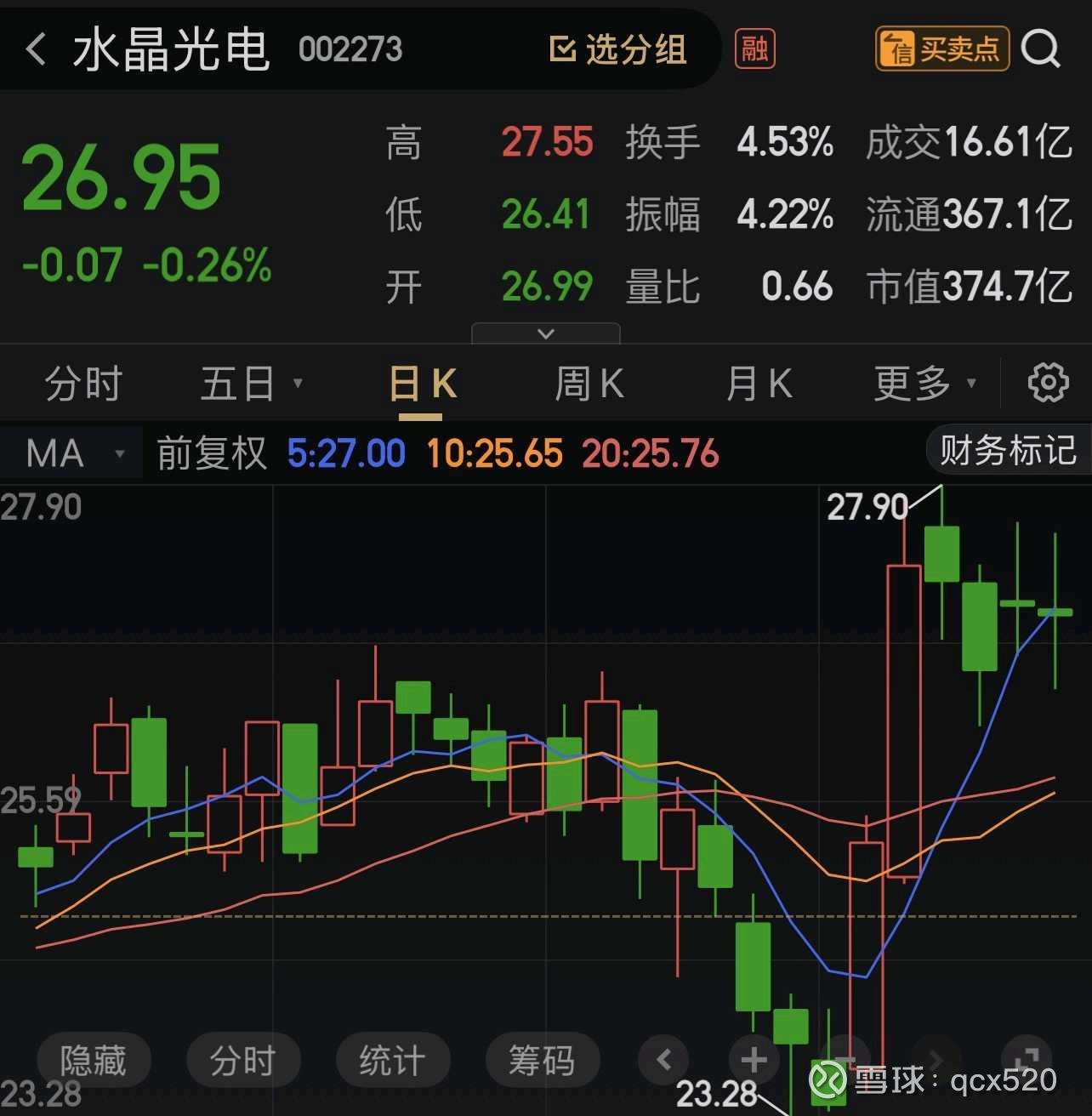Open the 买卖点 signal button
The image size is (1092, 1116).
click(x=941, y=48)
